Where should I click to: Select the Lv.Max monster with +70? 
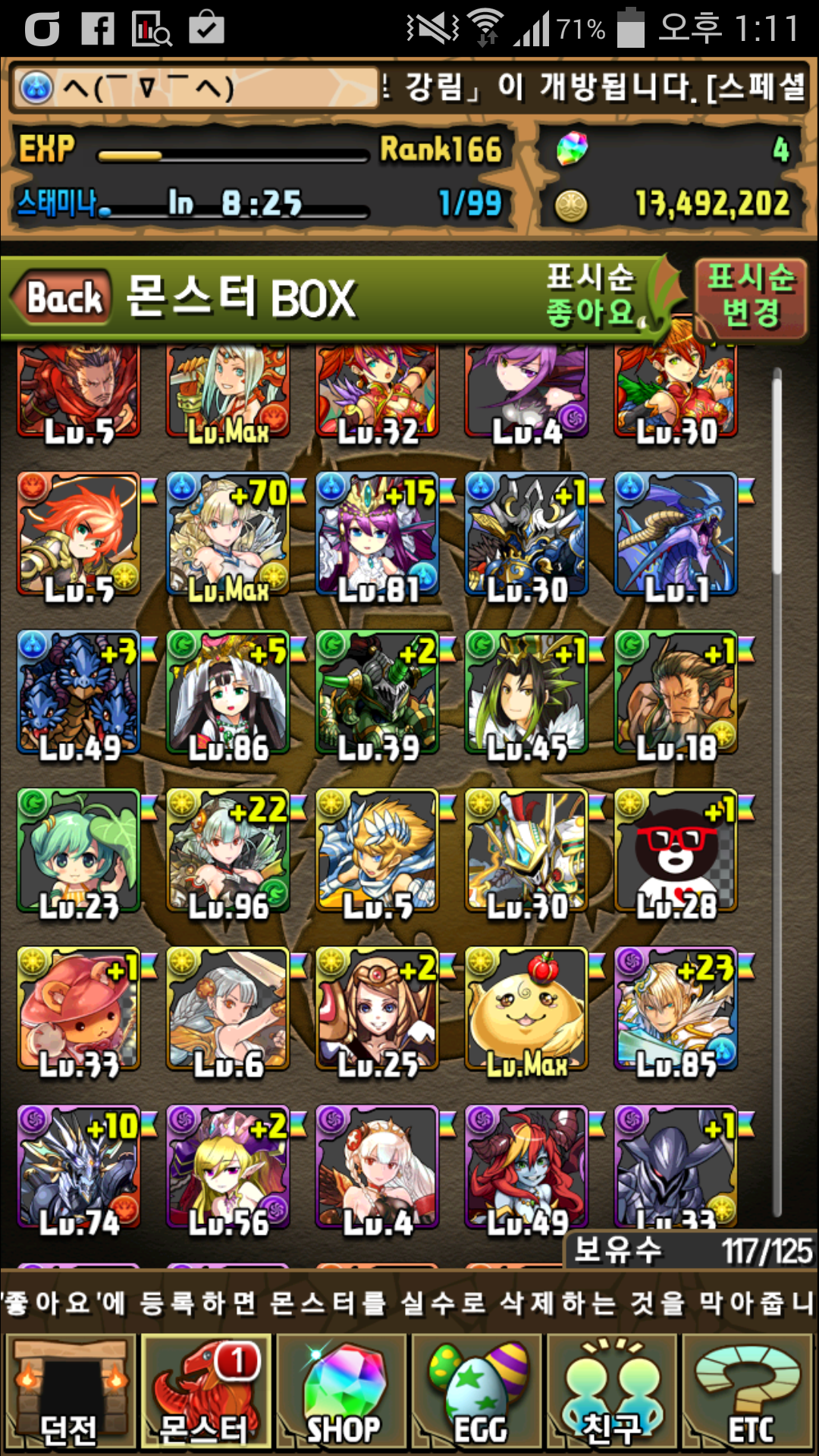tap(227, 535)
